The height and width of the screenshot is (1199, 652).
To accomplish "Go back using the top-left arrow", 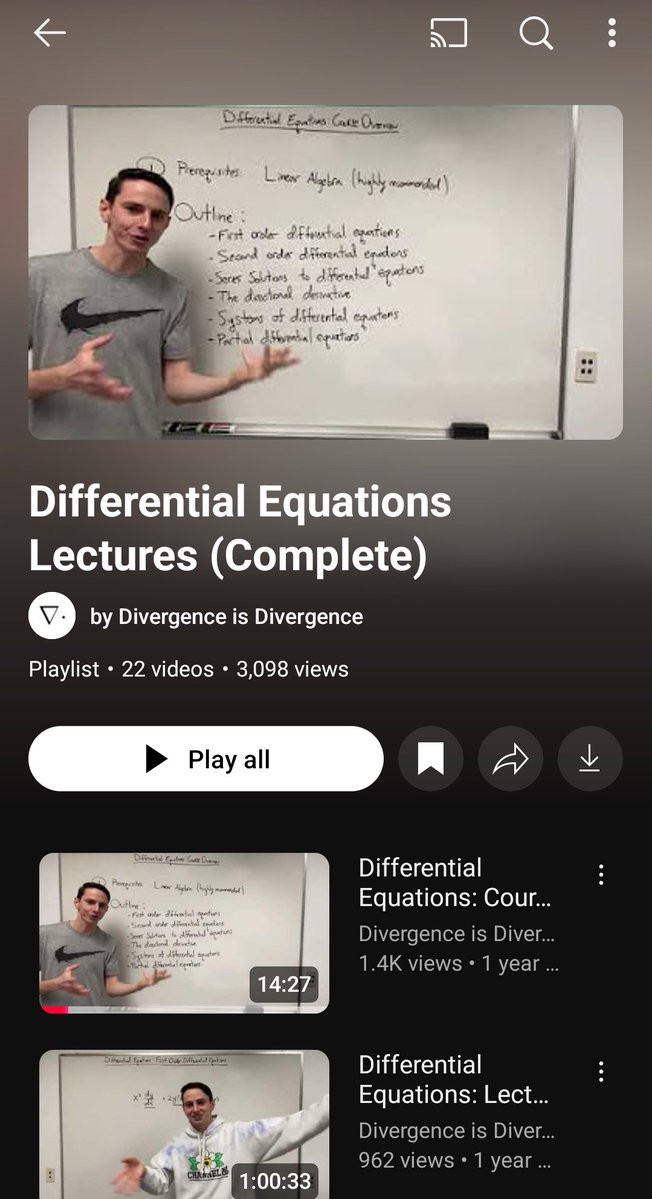I will pyautogui.click(x=49, y=33).
